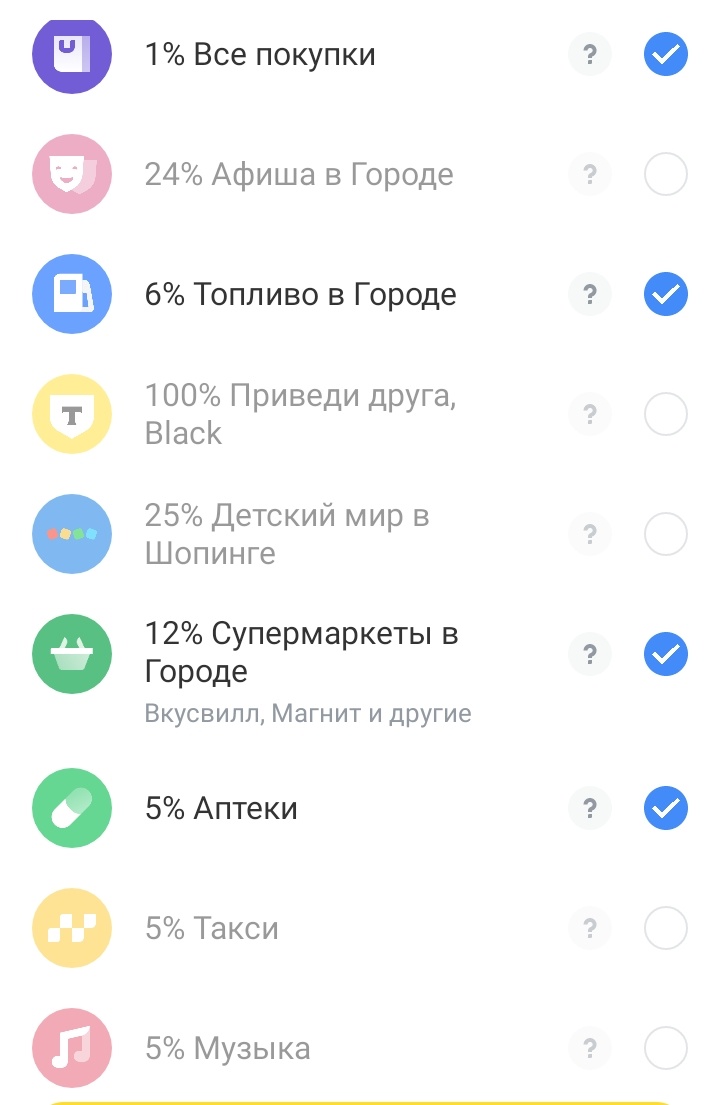The image size is (720, 1105).
Task: Uncheck 12% Супермаркеты в Городе
Action: click(x=665, y=654)
